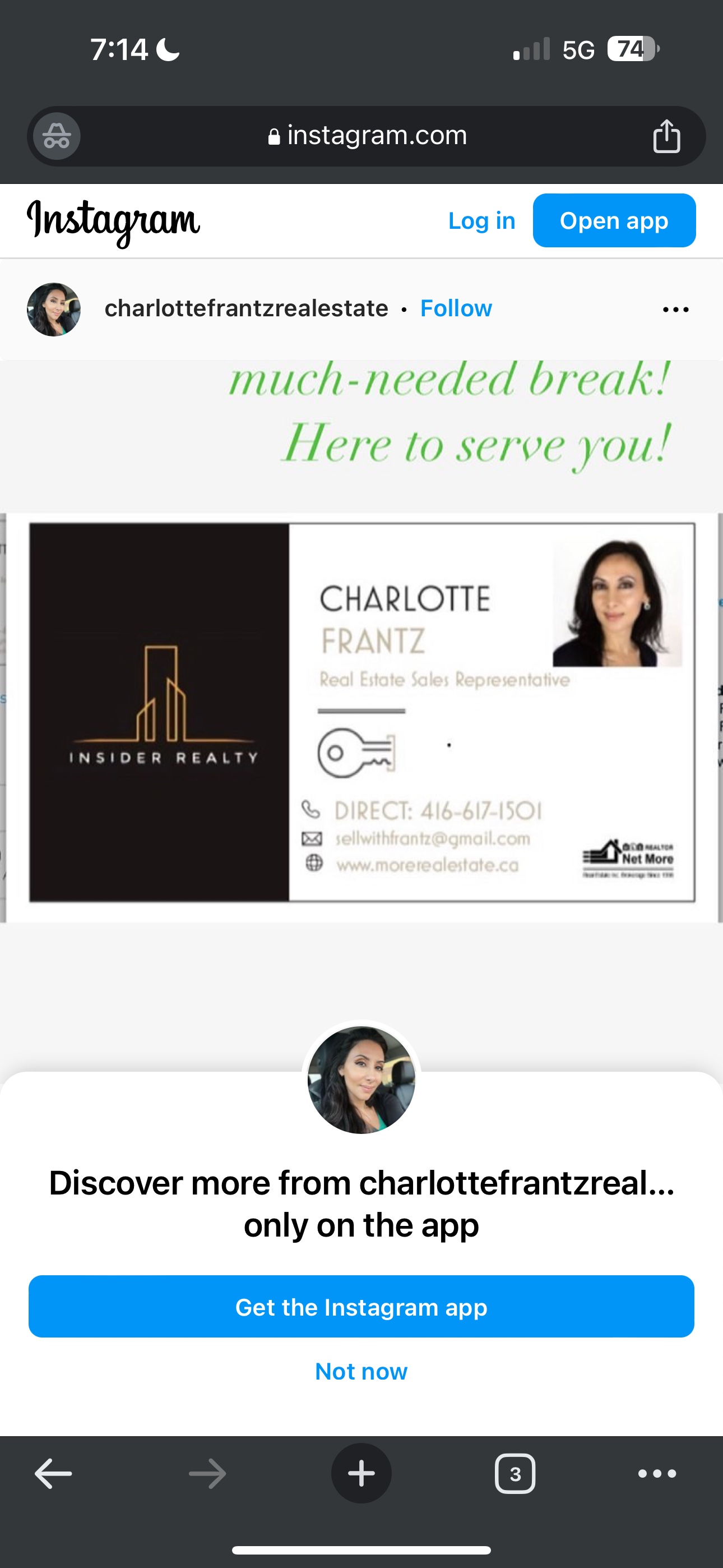Open the post's three-dot options menu
Screen dimensions: 723x1568
pos(675,309)
